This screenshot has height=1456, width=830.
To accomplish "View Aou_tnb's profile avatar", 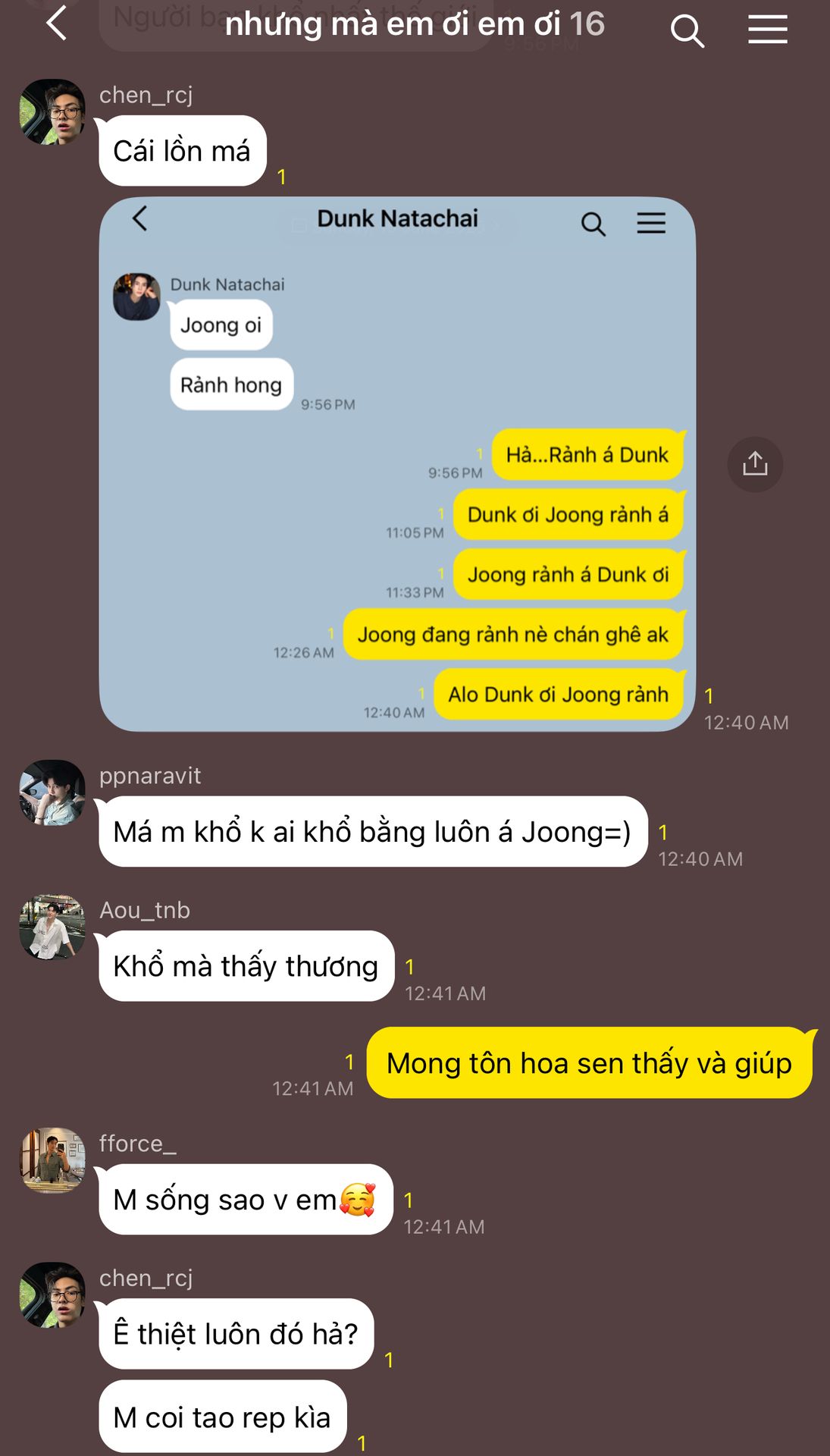I will (52, 927).
